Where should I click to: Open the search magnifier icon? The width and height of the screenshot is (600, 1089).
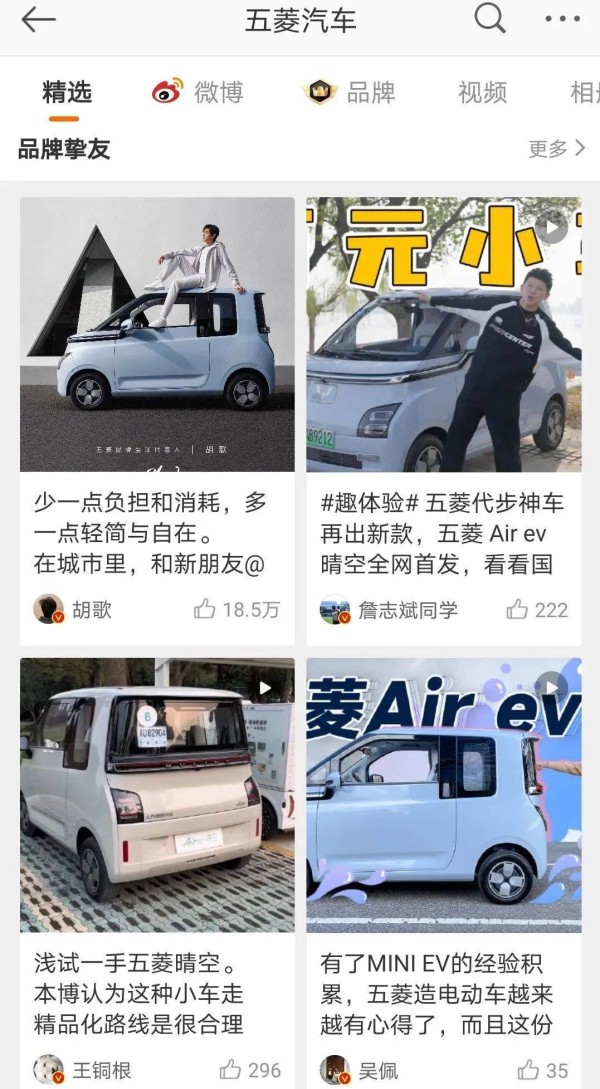click(x=490, y=18)
